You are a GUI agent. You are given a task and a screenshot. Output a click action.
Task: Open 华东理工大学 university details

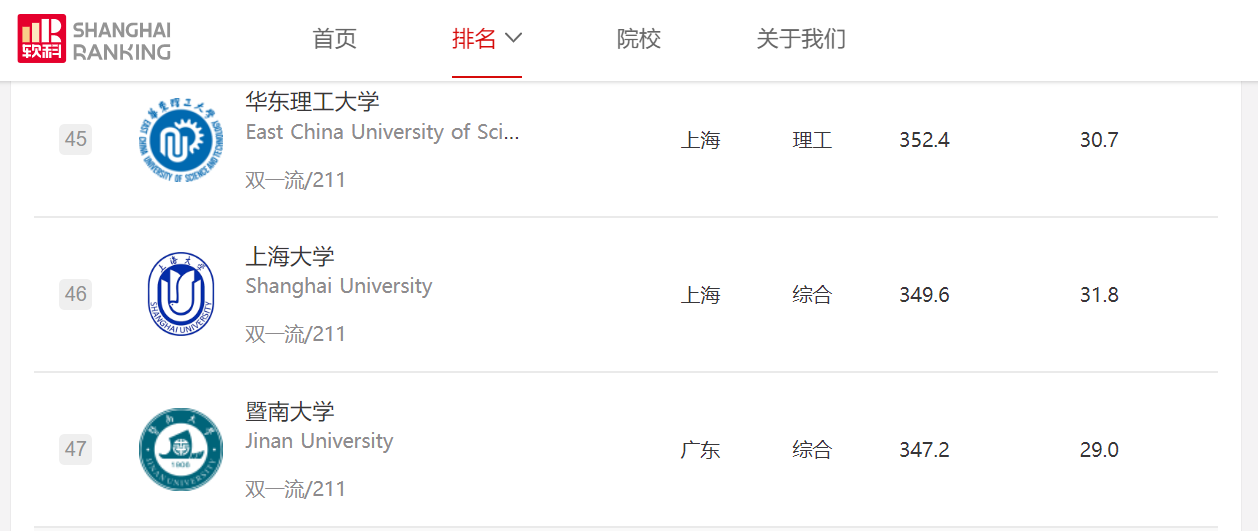point(312,102)
